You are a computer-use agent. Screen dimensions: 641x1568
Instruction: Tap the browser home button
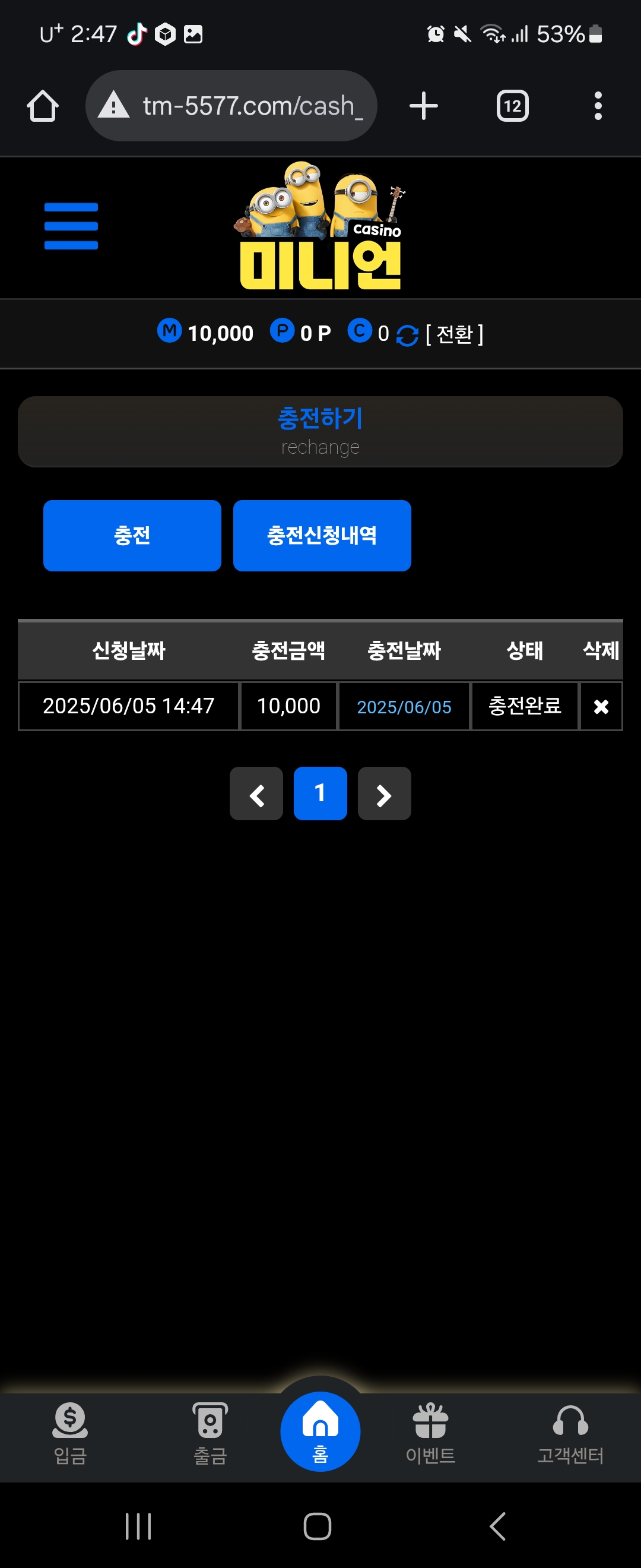click(x=43, y=106)
